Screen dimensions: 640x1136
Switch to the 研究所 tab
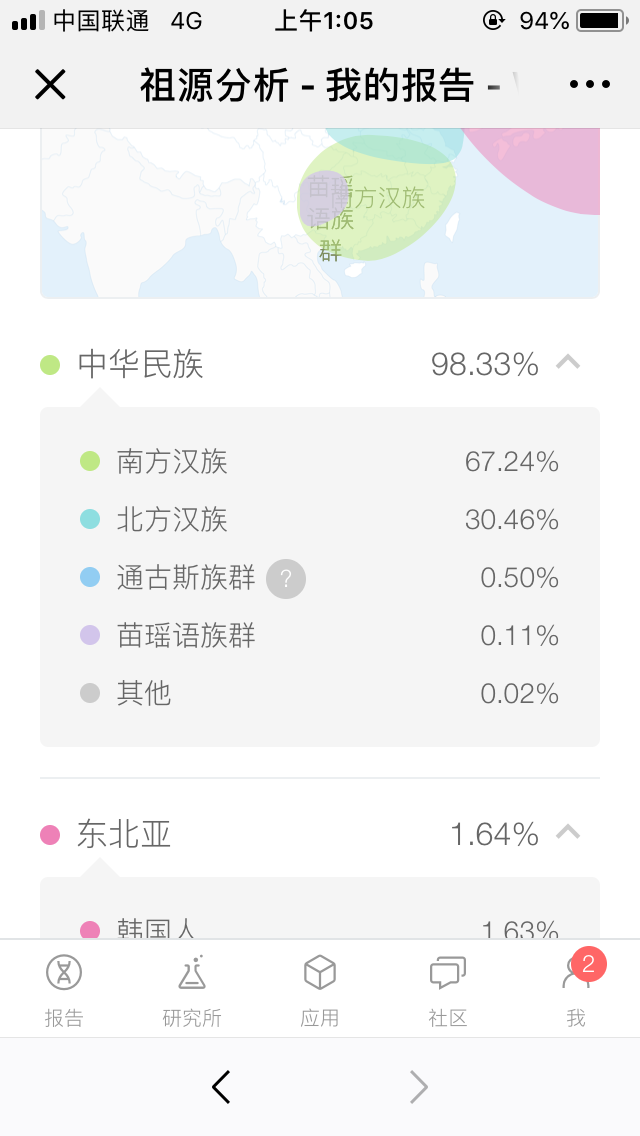192,990
